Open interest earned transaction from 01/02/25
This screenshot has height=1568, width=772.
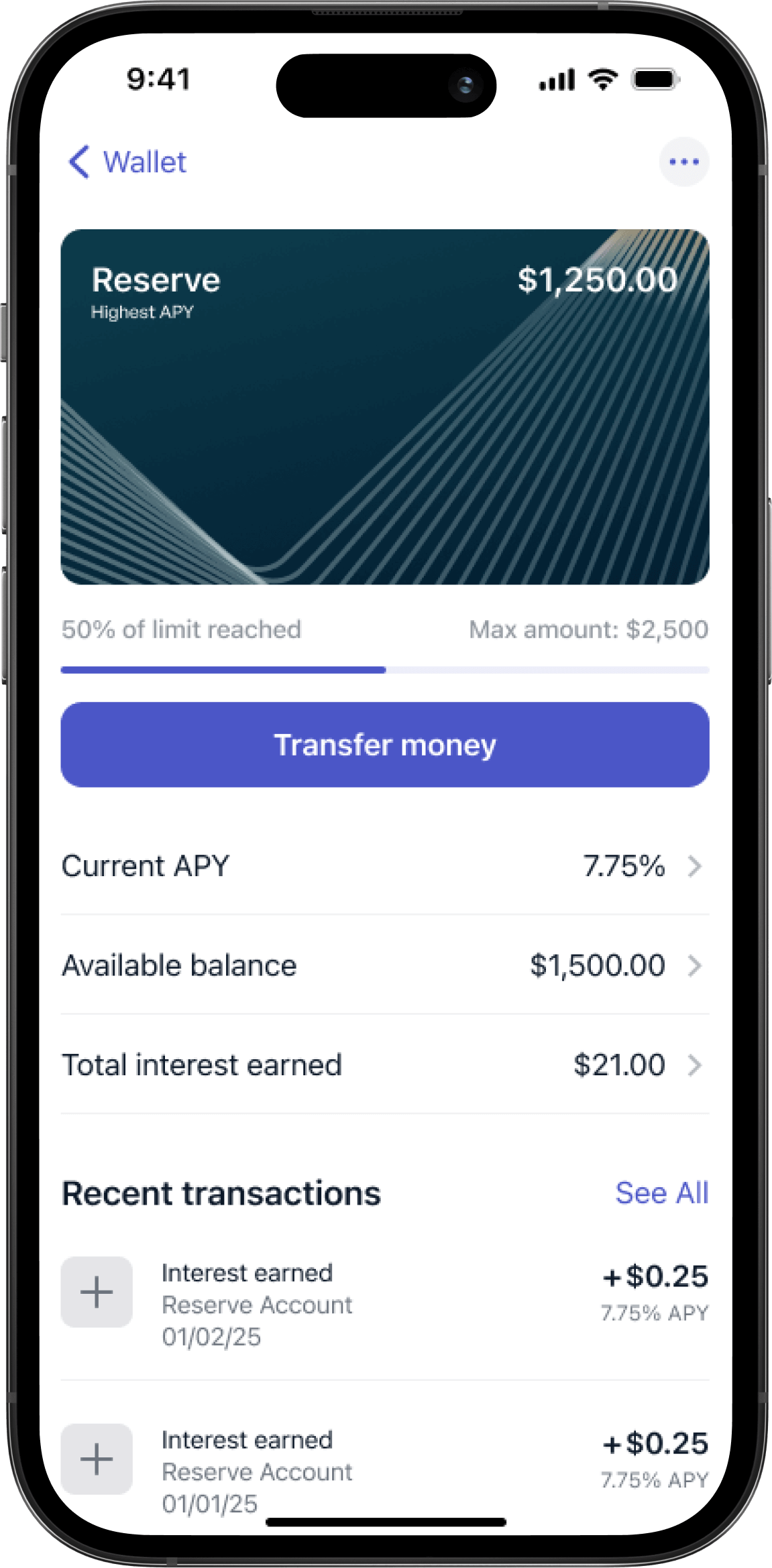point(384,1304)
